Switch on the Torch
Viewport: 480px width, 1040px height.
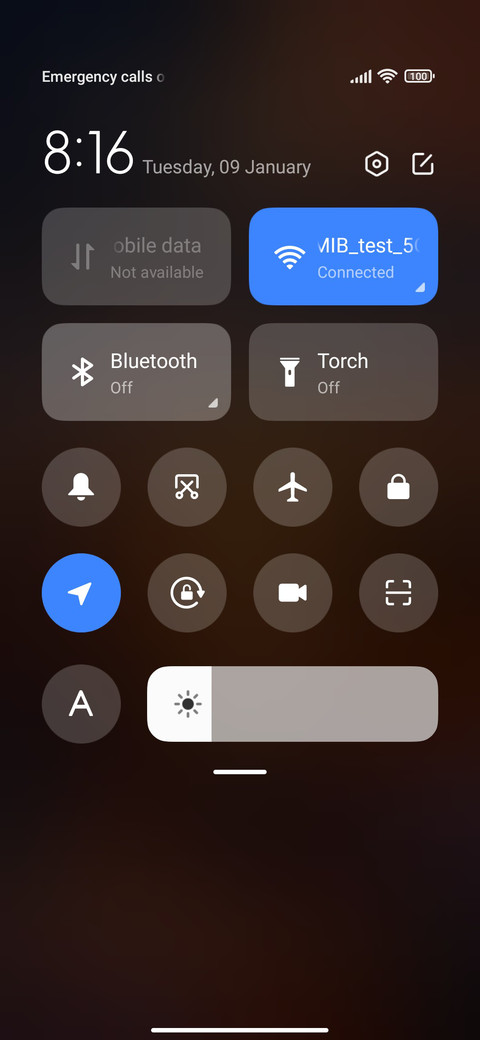343,372
